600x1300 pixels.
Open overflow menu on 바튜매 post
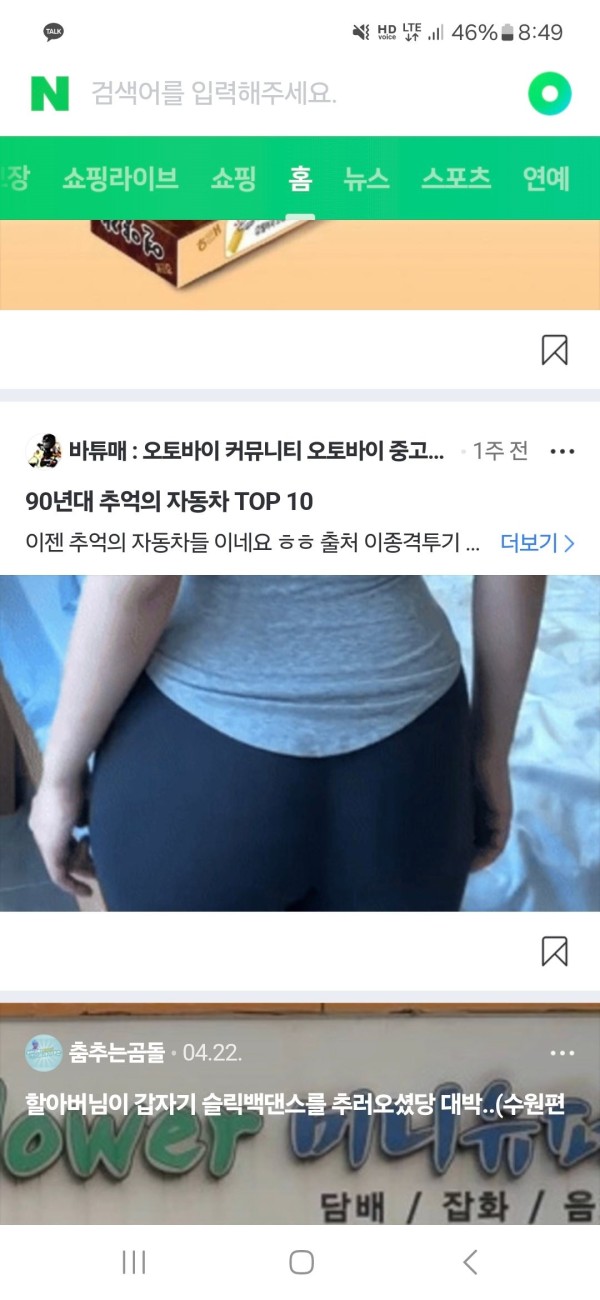(x=563, y=451)
